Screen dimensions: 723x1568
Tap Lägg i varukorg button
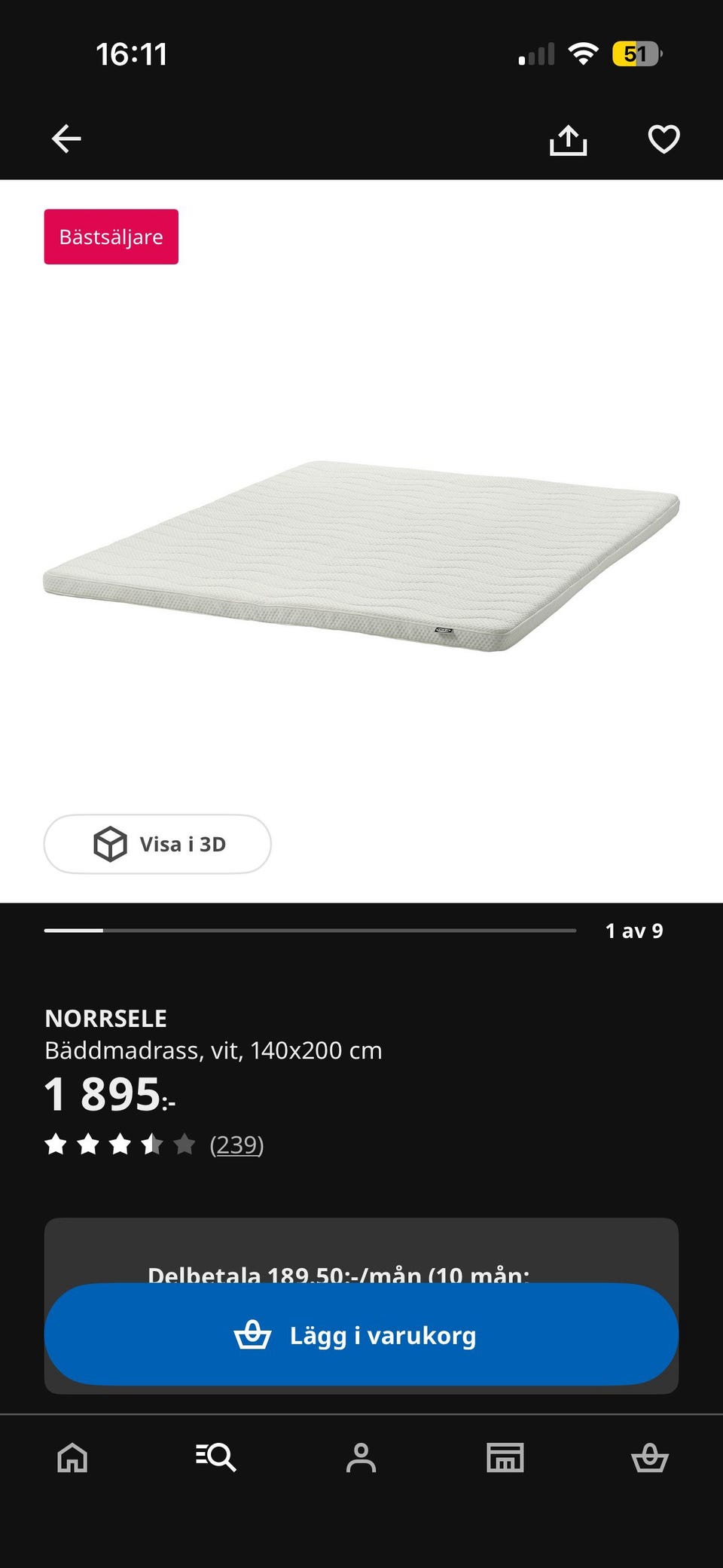point(361,1334)
